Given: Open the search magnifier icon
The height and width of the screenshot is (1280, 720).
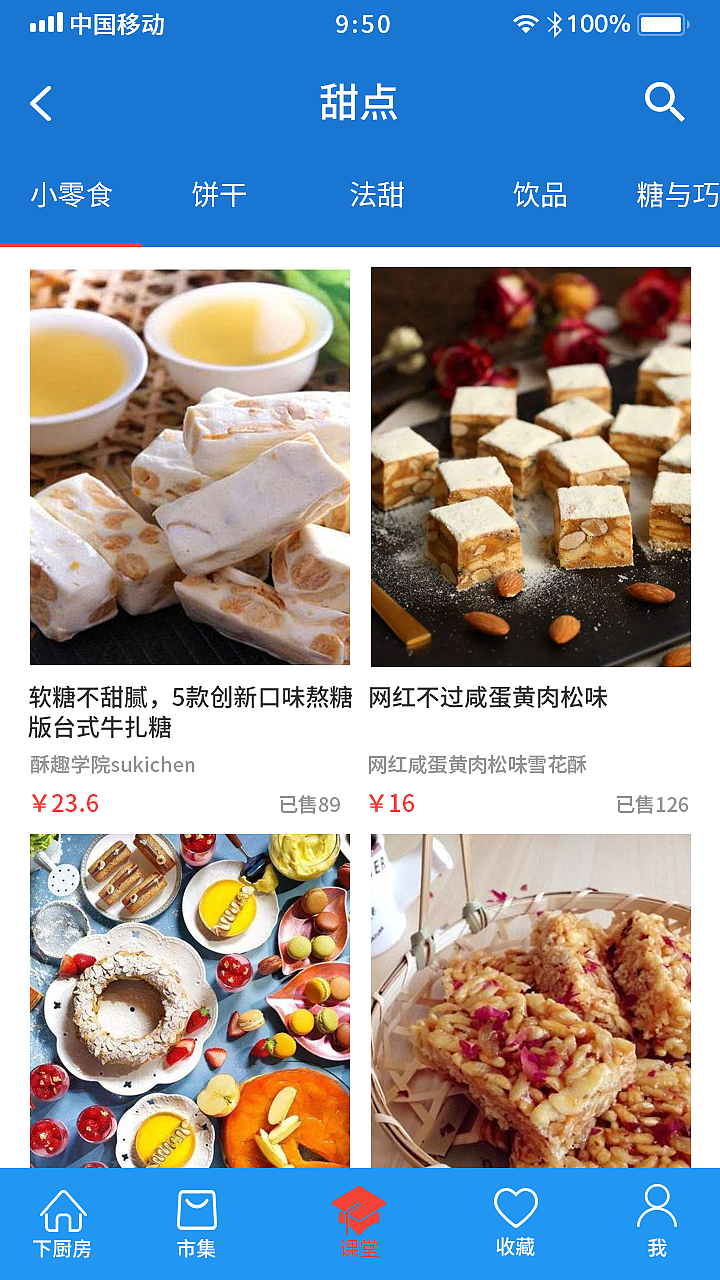Looking at the screenshot, I should pyautogui.click(x=663, y=101).
